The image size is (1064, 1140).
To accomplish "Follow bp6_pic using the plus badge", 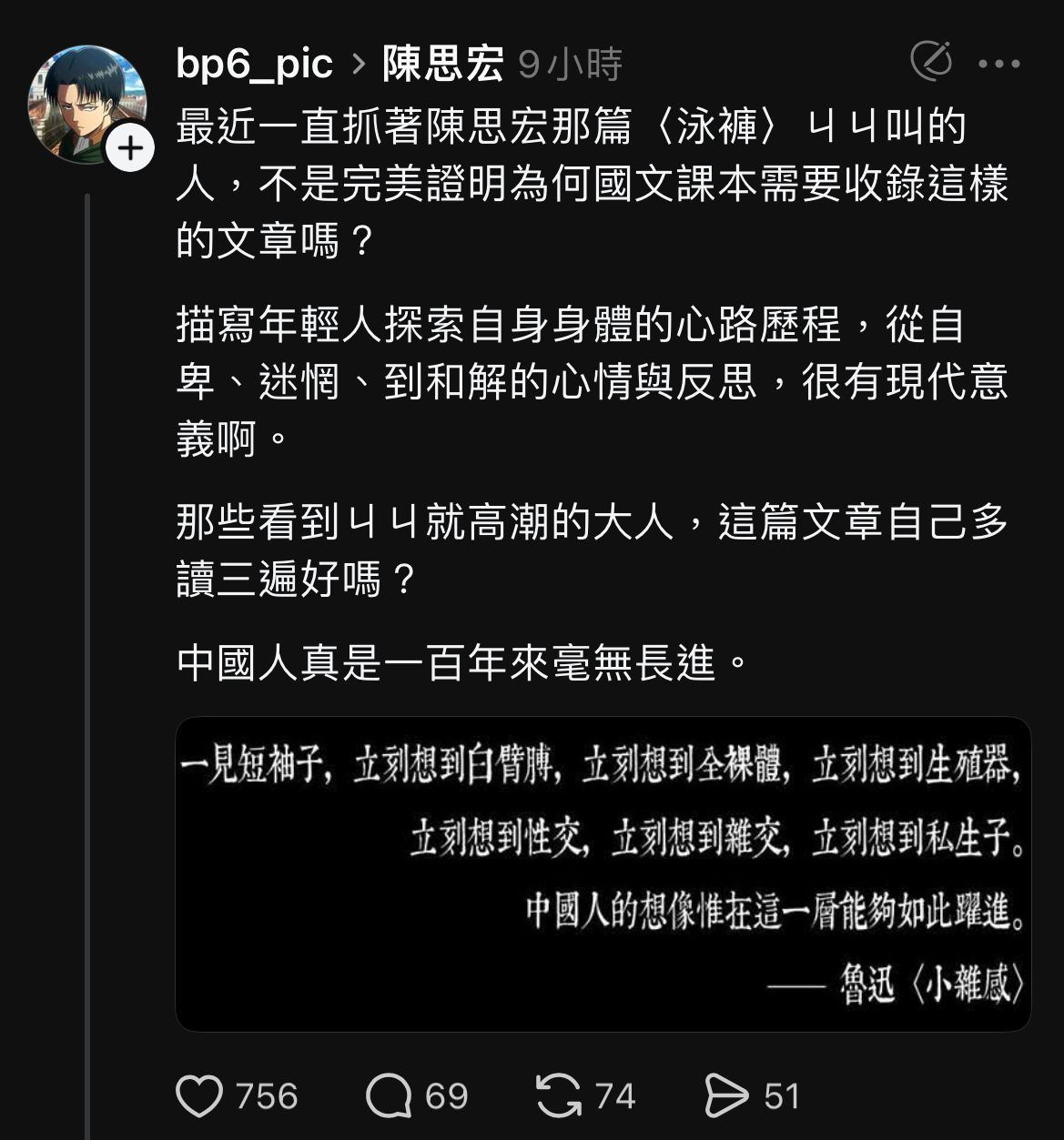I will coord(130,148).
